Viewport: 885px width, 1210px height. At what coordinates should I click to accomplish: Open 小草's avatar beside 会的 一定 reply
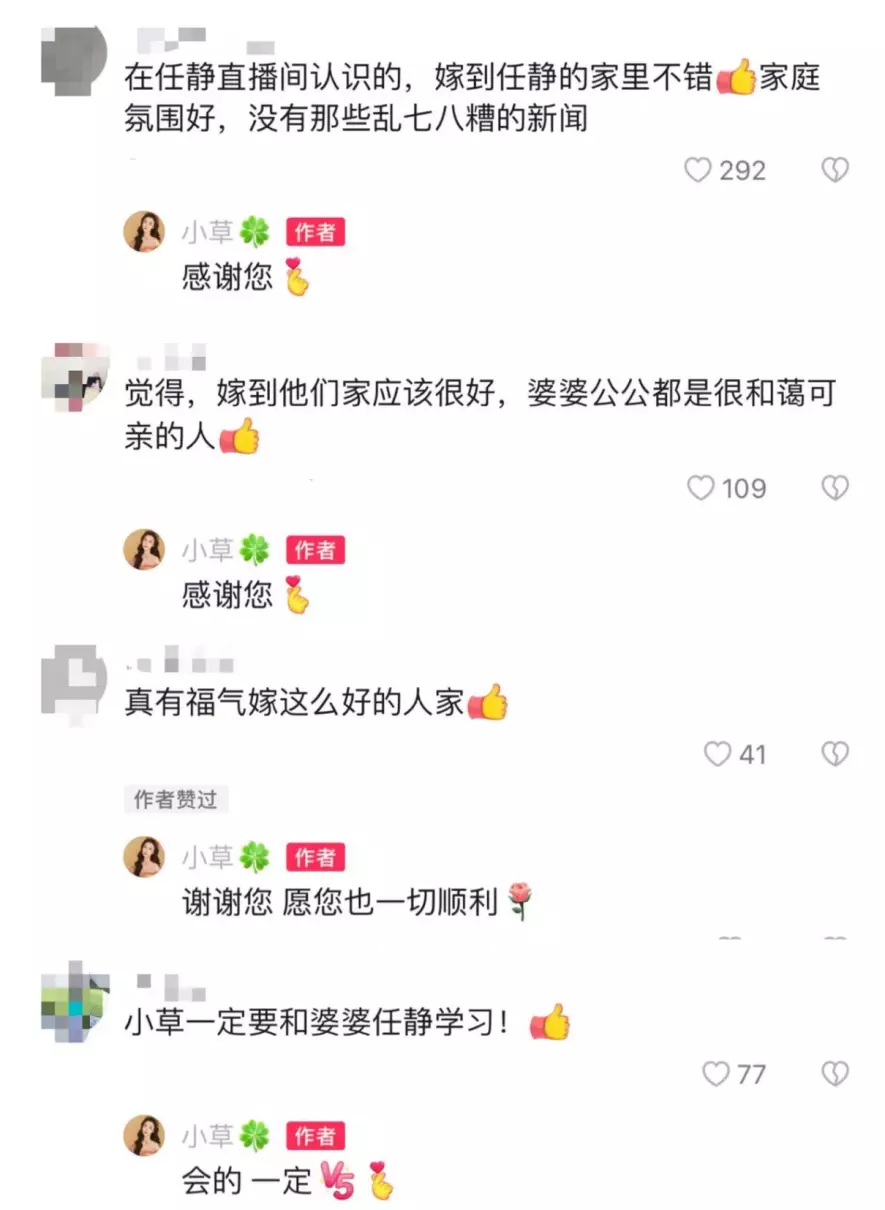(144, 1136)
